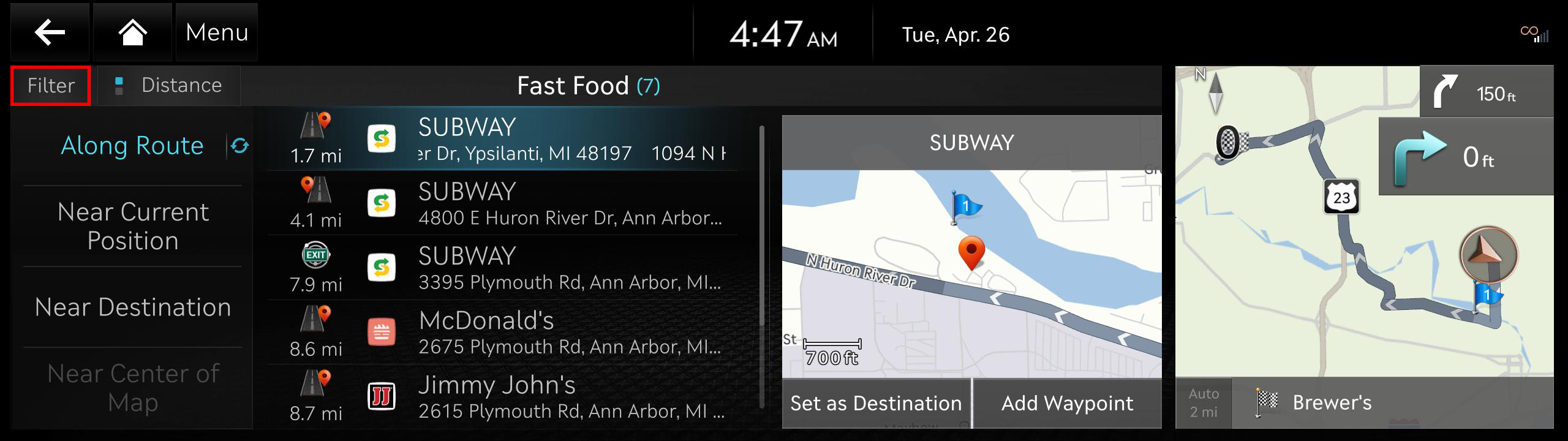Return to the home screen
The image size is (1568, 441).
(132, 32)
